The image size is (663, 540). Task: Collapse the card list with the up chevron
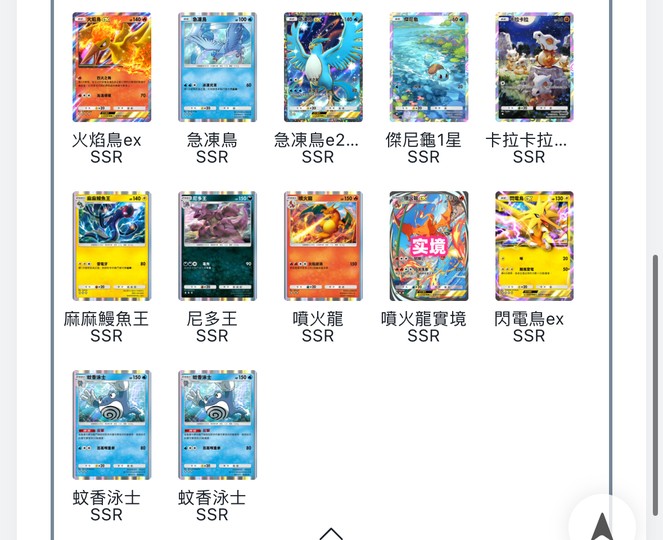[x=331, y=533]
